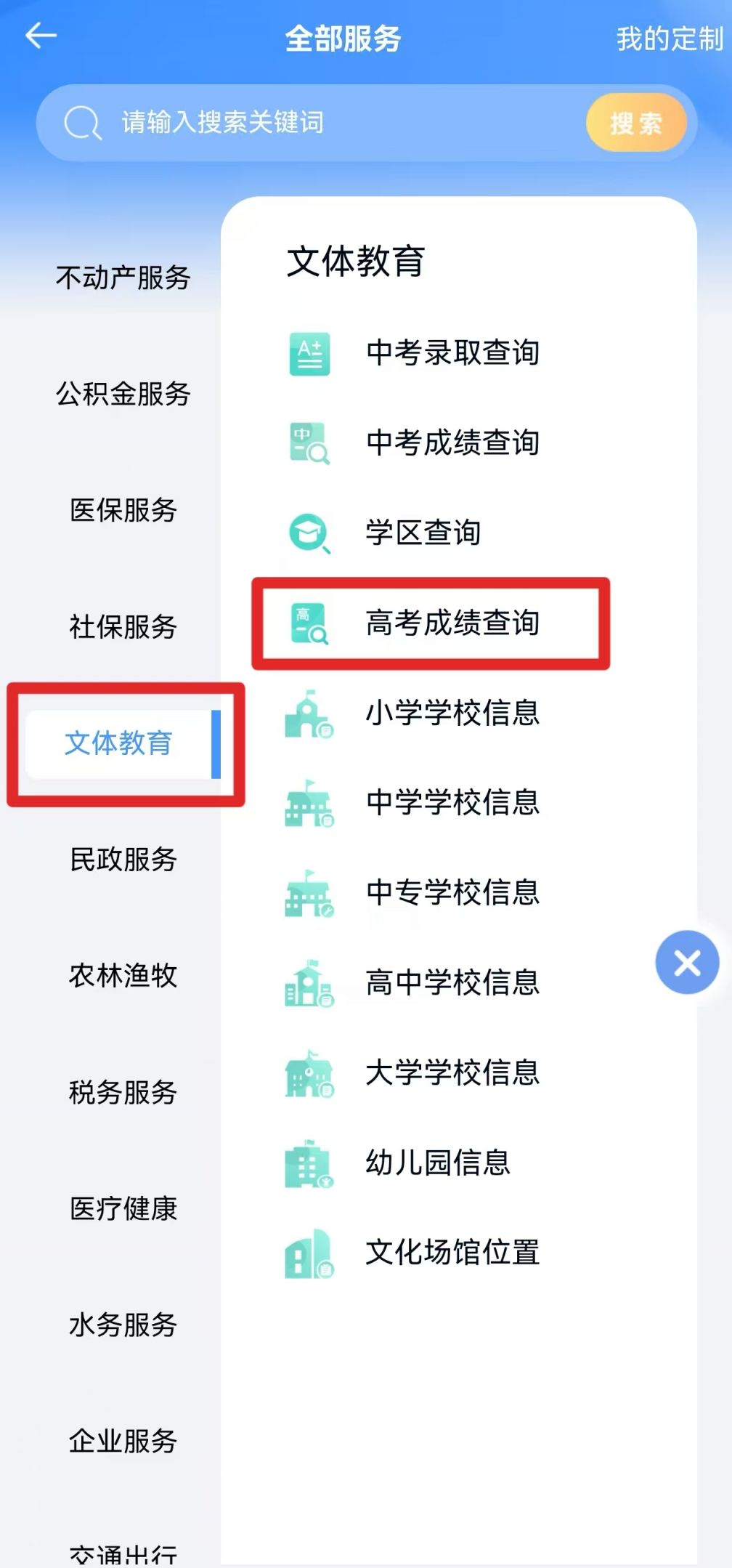
Task: Tap the orange 搜索 button
Action: [635, 123]
